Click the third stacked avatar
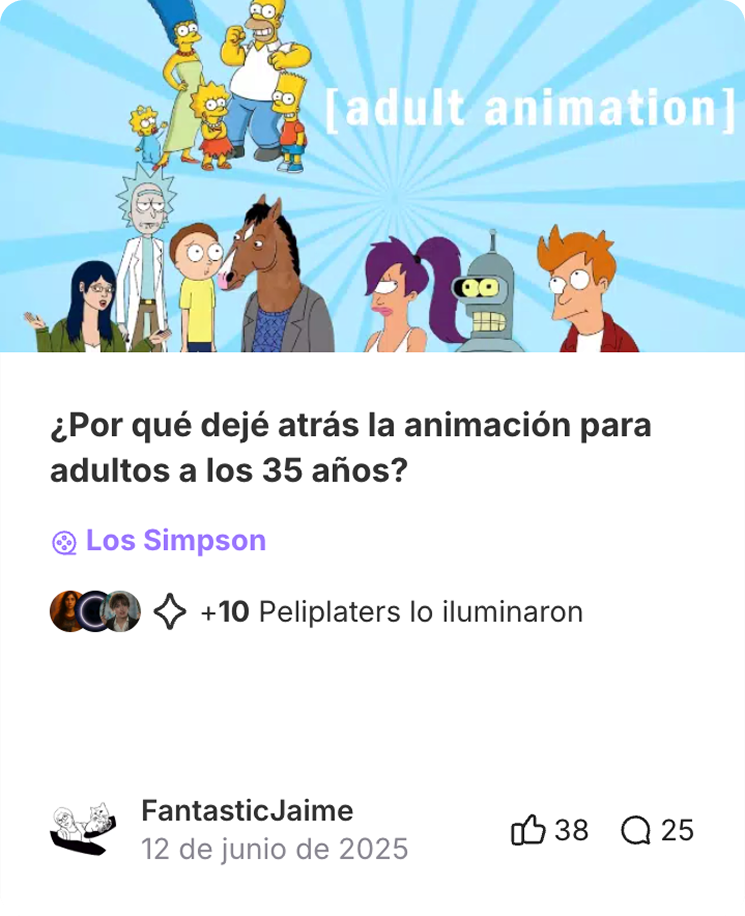Image resolution: width=745 pixels, height=916 pixels. pos(120,608)
